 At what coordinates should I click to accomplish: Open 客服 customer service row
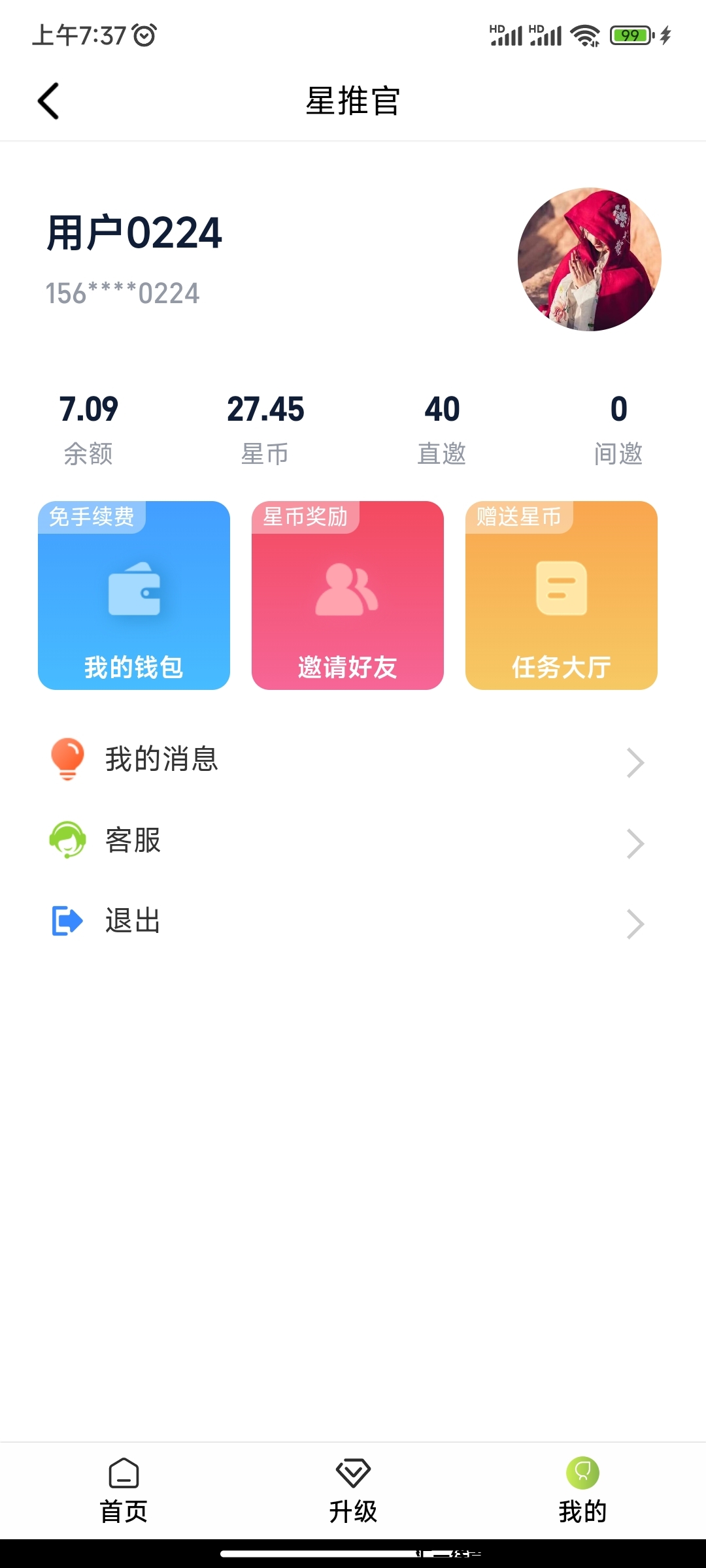pyautogui.click(x=346, y=841)
